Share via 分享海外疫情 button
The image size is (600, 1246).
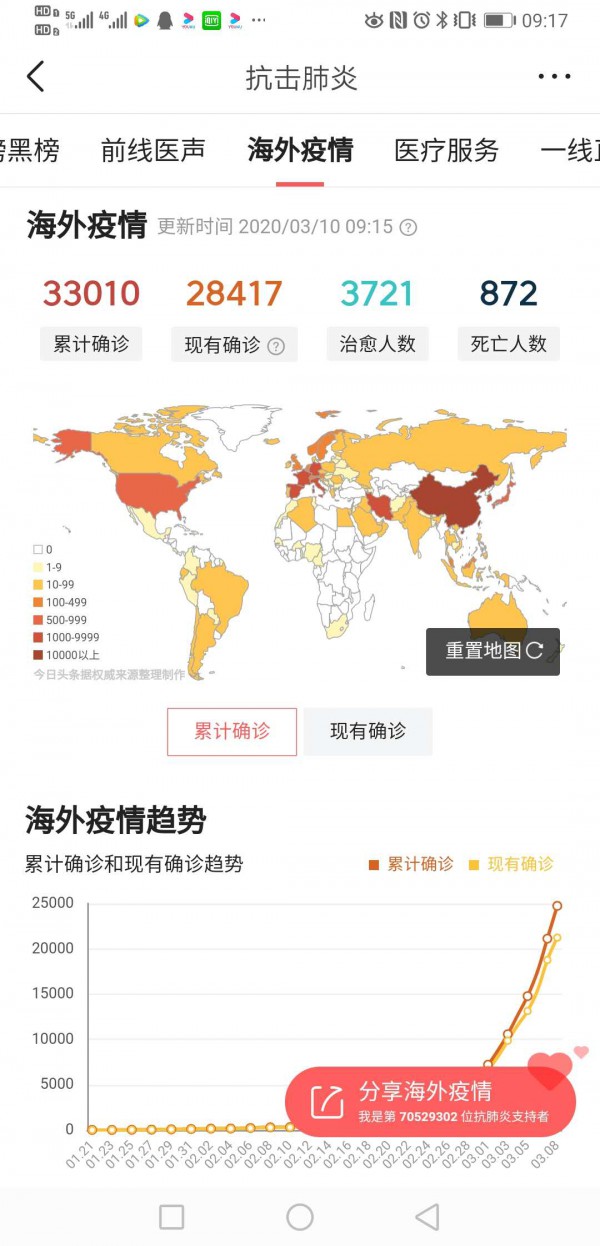(430, 1100)
